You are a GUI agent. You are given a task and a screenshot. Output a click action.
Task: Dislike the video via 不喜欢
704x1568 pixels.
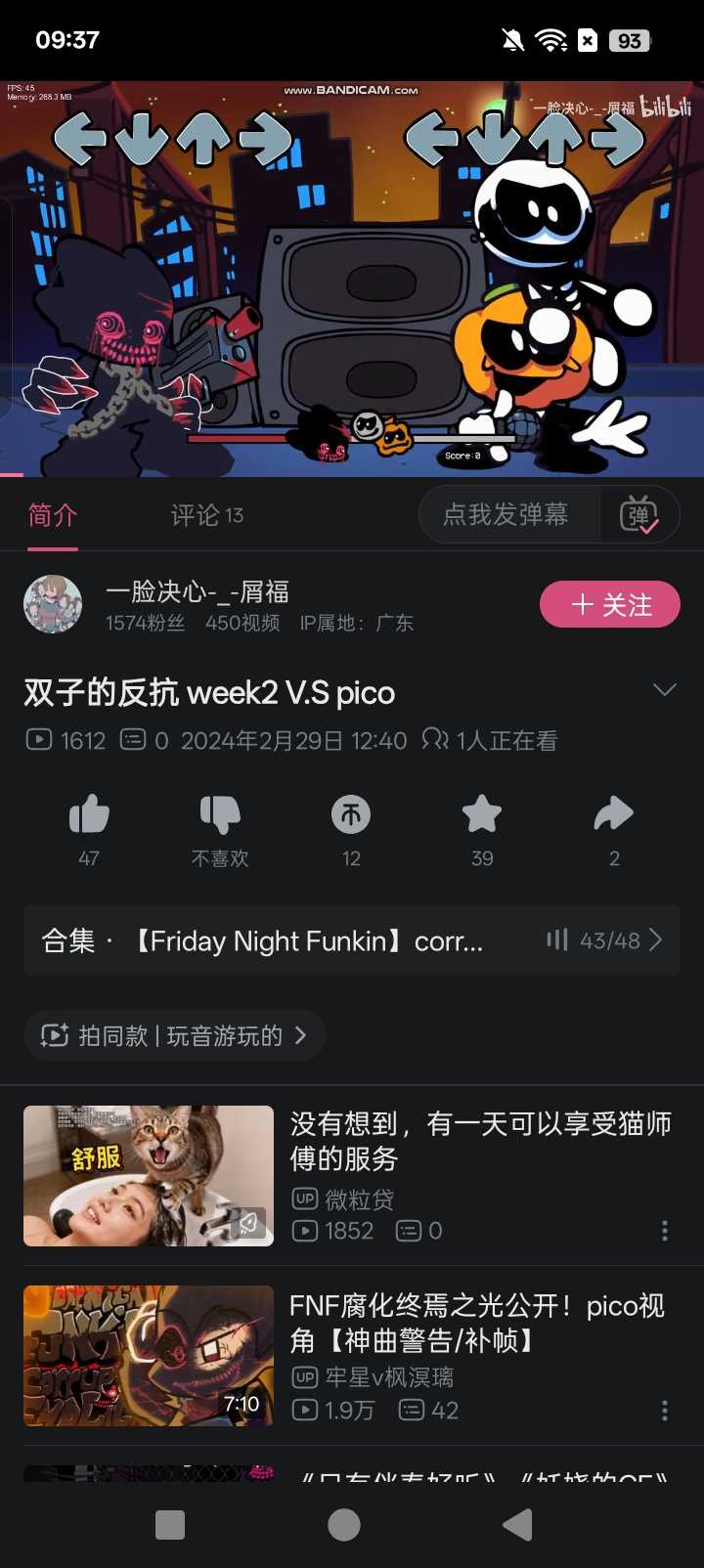pos(220,815)
